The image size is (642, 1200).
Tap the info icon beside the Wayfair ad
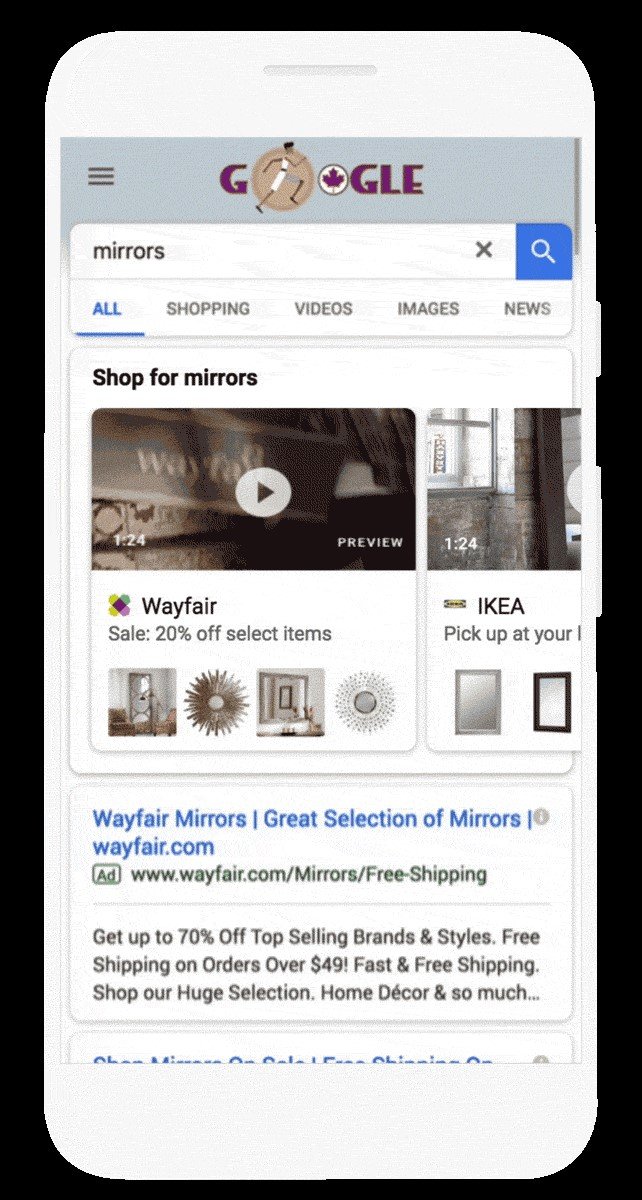point(541,817)
